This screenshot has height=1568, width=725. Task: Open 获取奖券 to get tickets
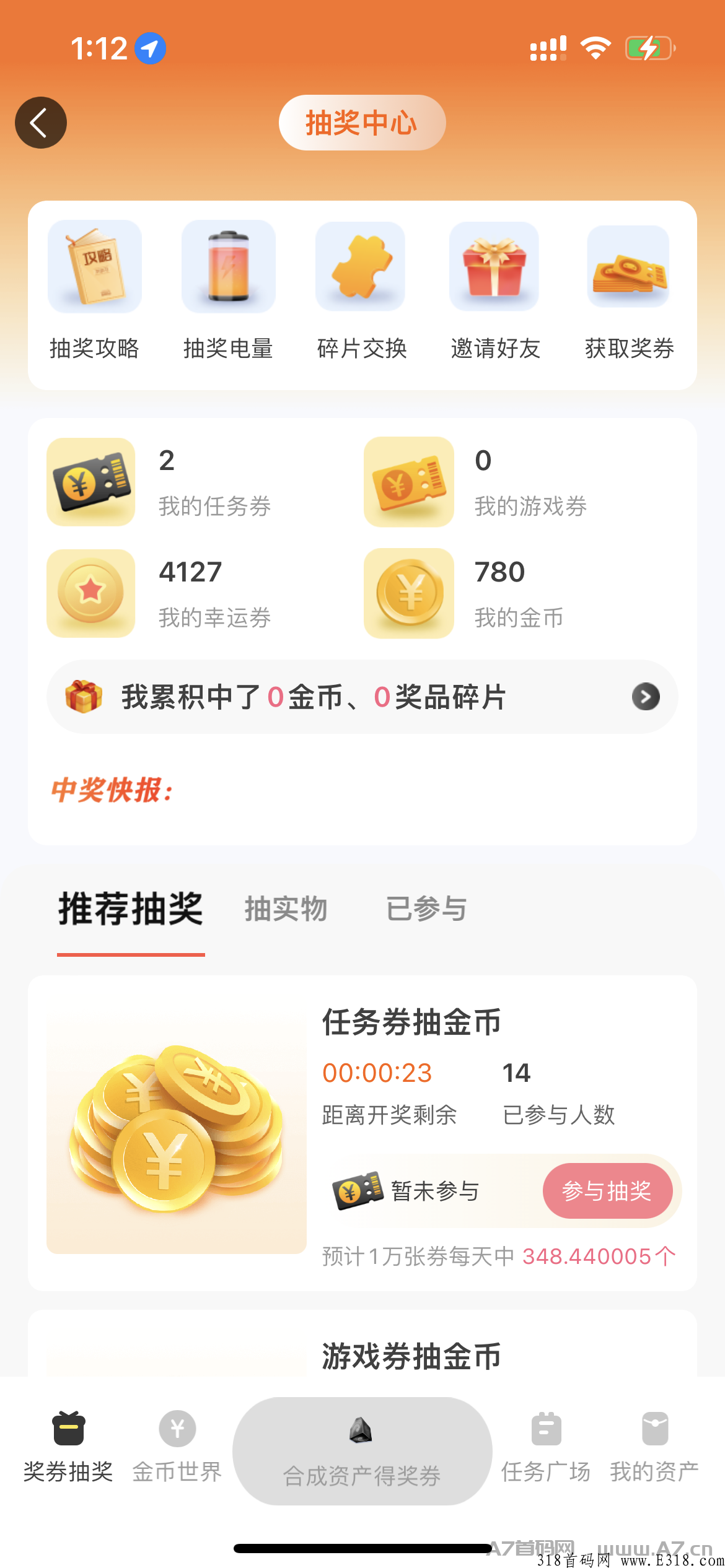628,290
